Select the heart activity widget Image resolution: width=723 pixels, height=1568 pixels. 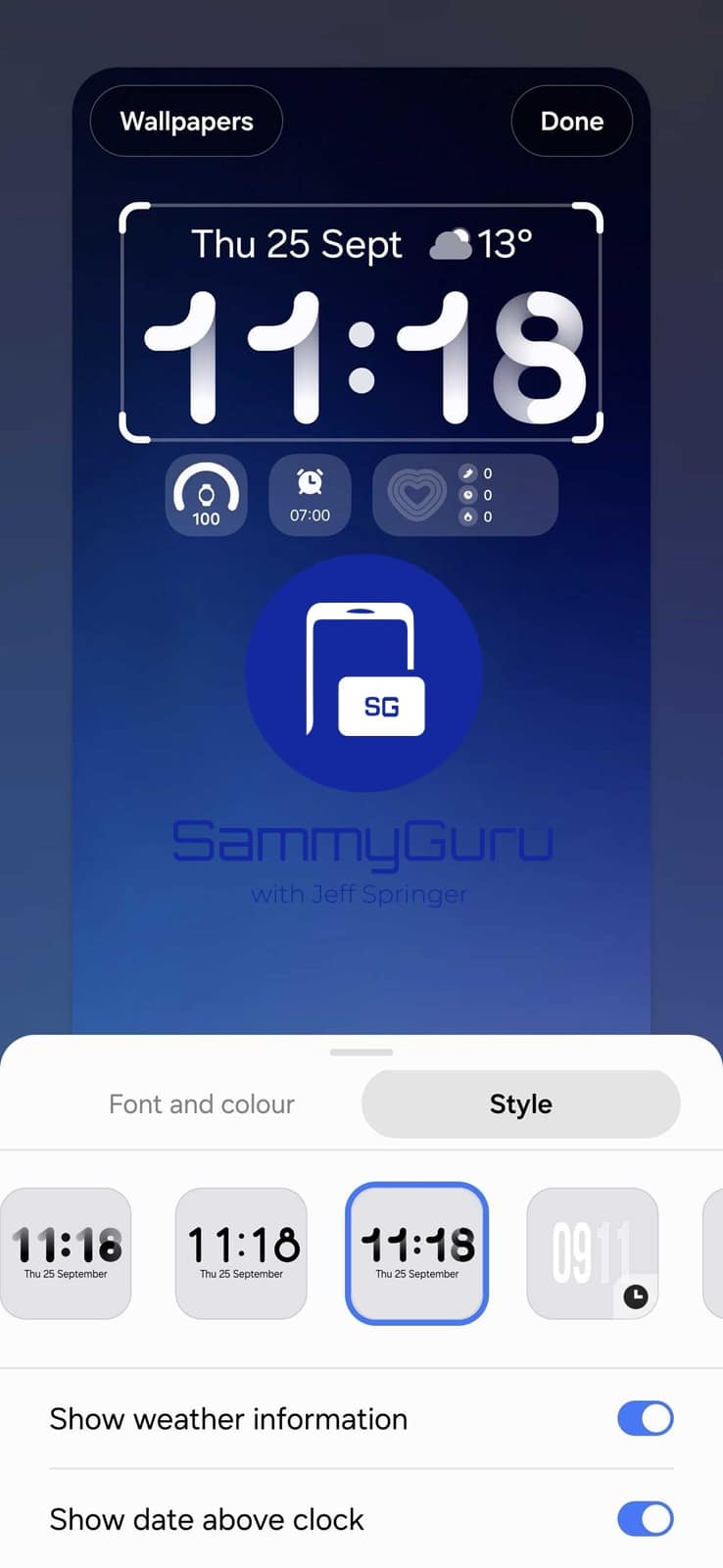[x=465, y=495]
